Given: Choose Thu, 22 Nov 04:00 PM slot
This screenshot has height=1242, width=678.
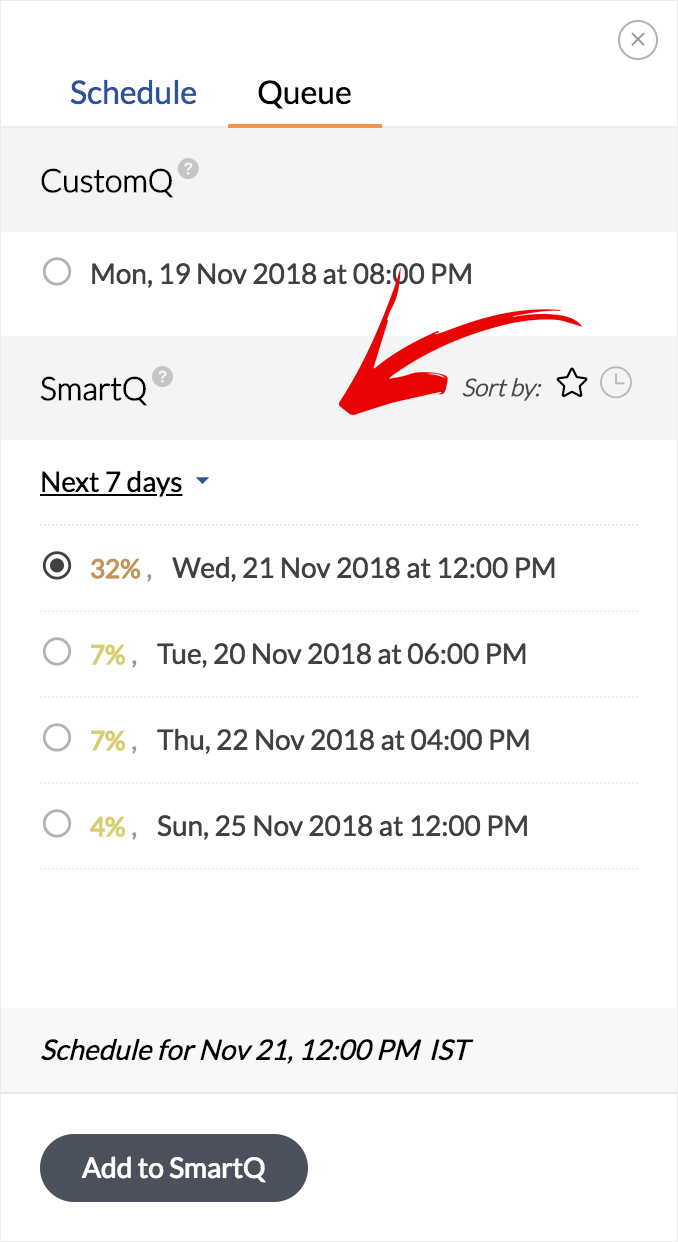Looking at the screenshot, I should click(x=57, y=739).
